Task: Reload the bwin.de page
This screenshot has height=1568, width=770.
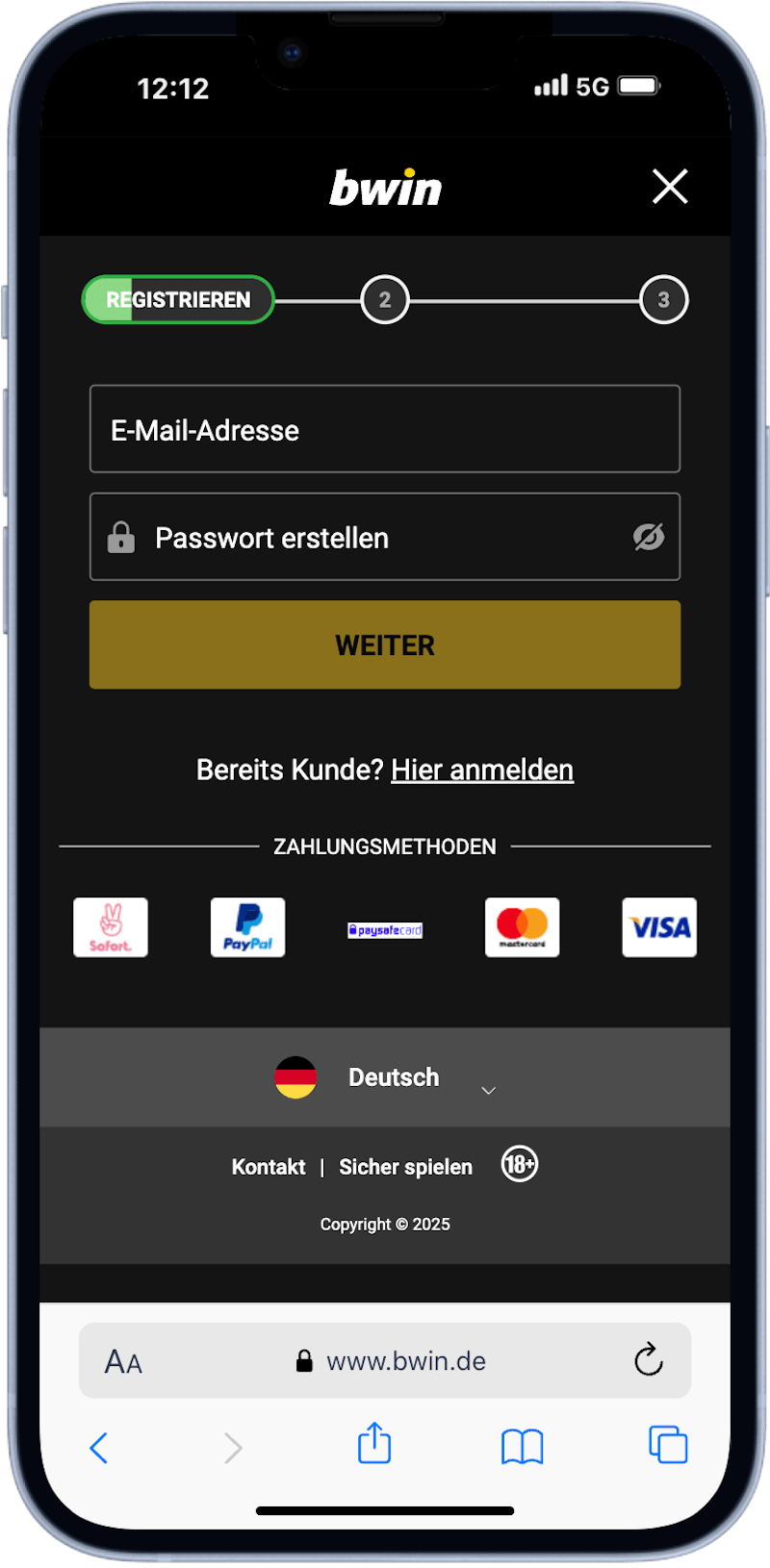Action: (649, 1360)
